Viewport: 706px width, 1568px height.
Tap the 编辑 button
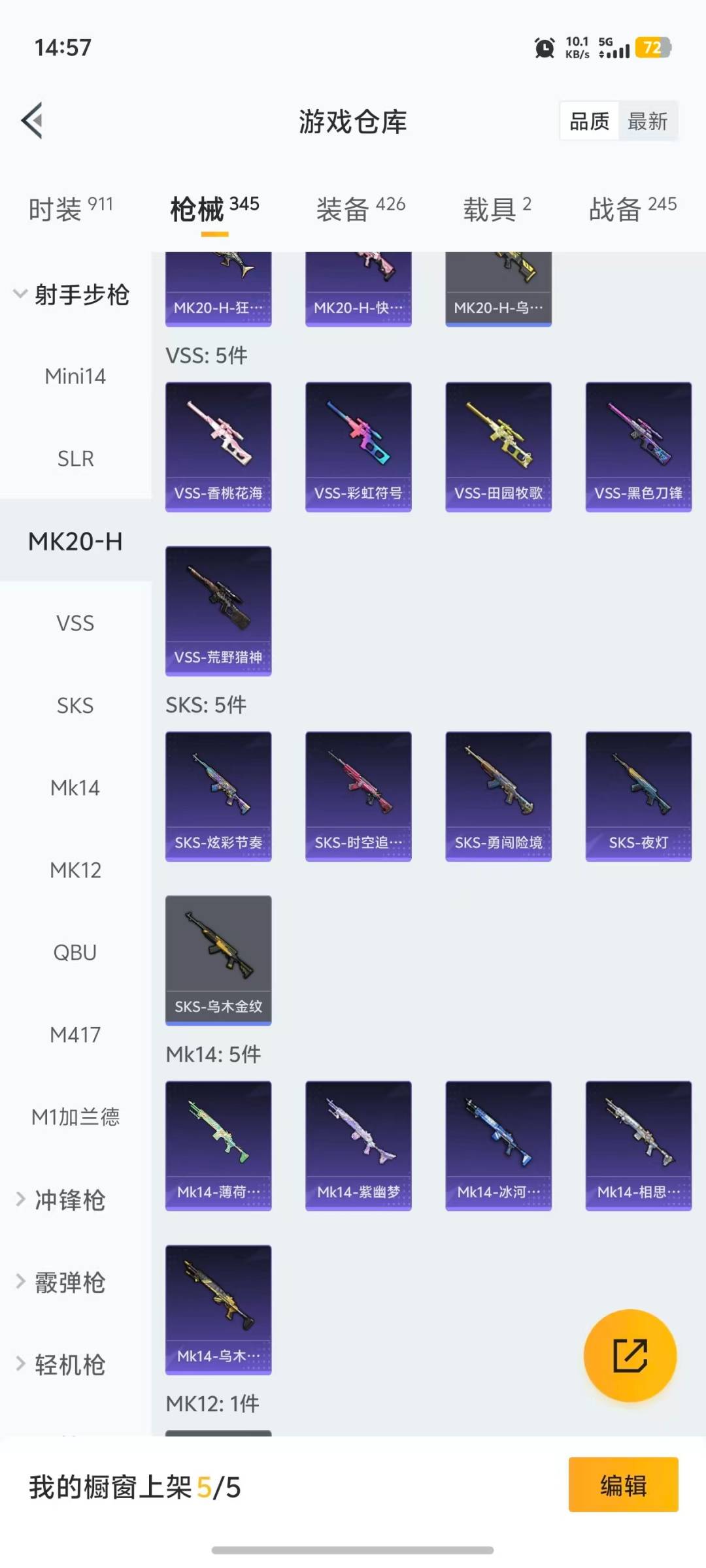click(x=623, y=1484)
